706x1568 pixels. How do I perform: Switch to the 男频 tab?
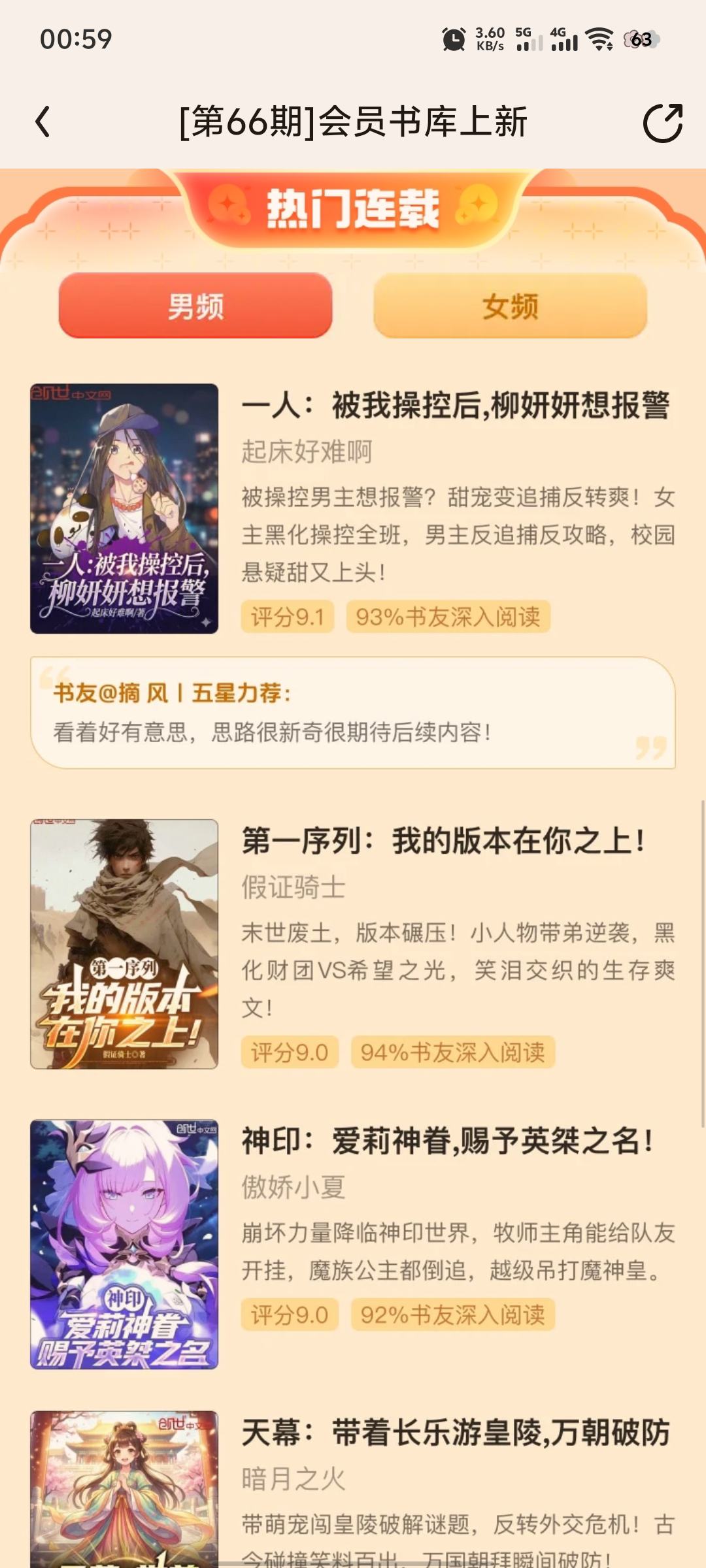(195, 306)
